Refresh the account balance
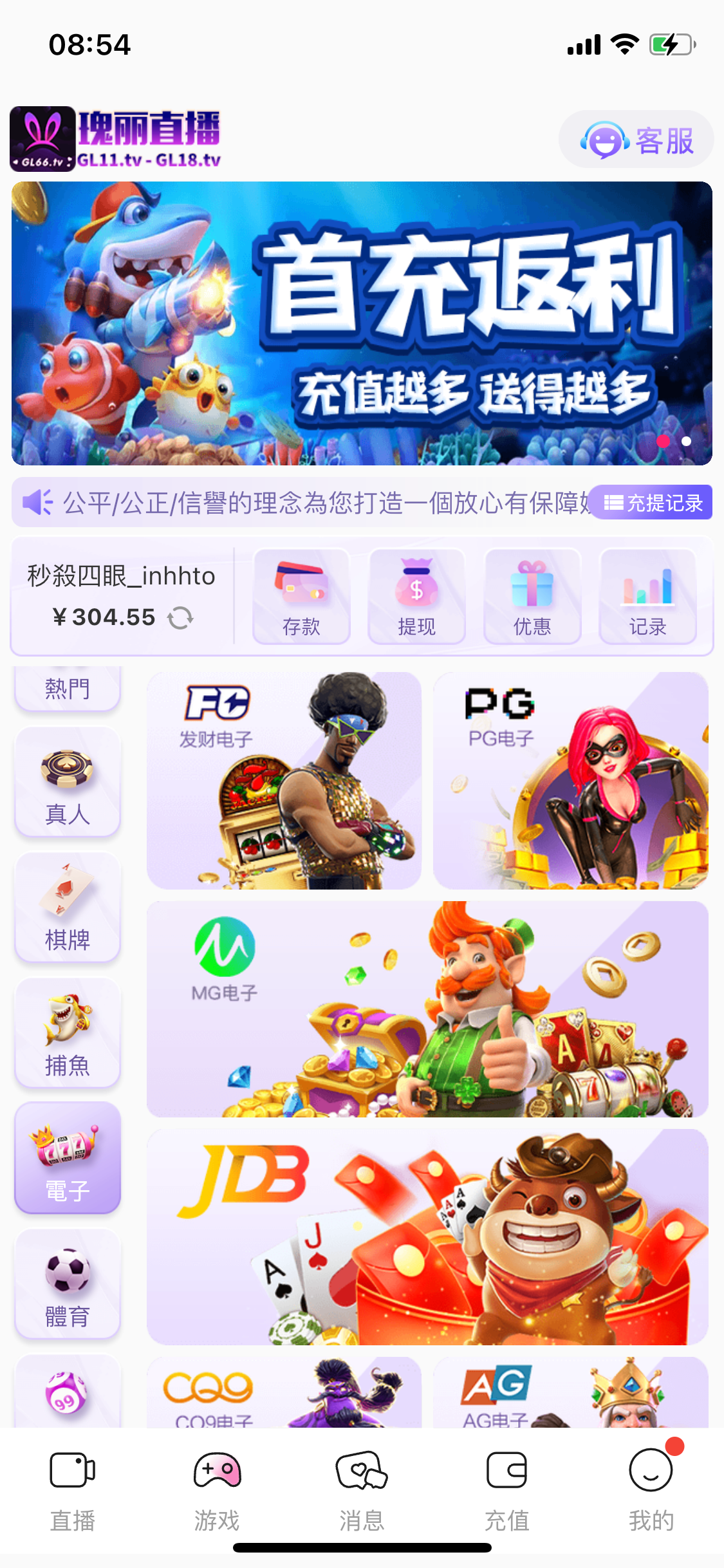 pyautogui.click(x=180, y=618)
